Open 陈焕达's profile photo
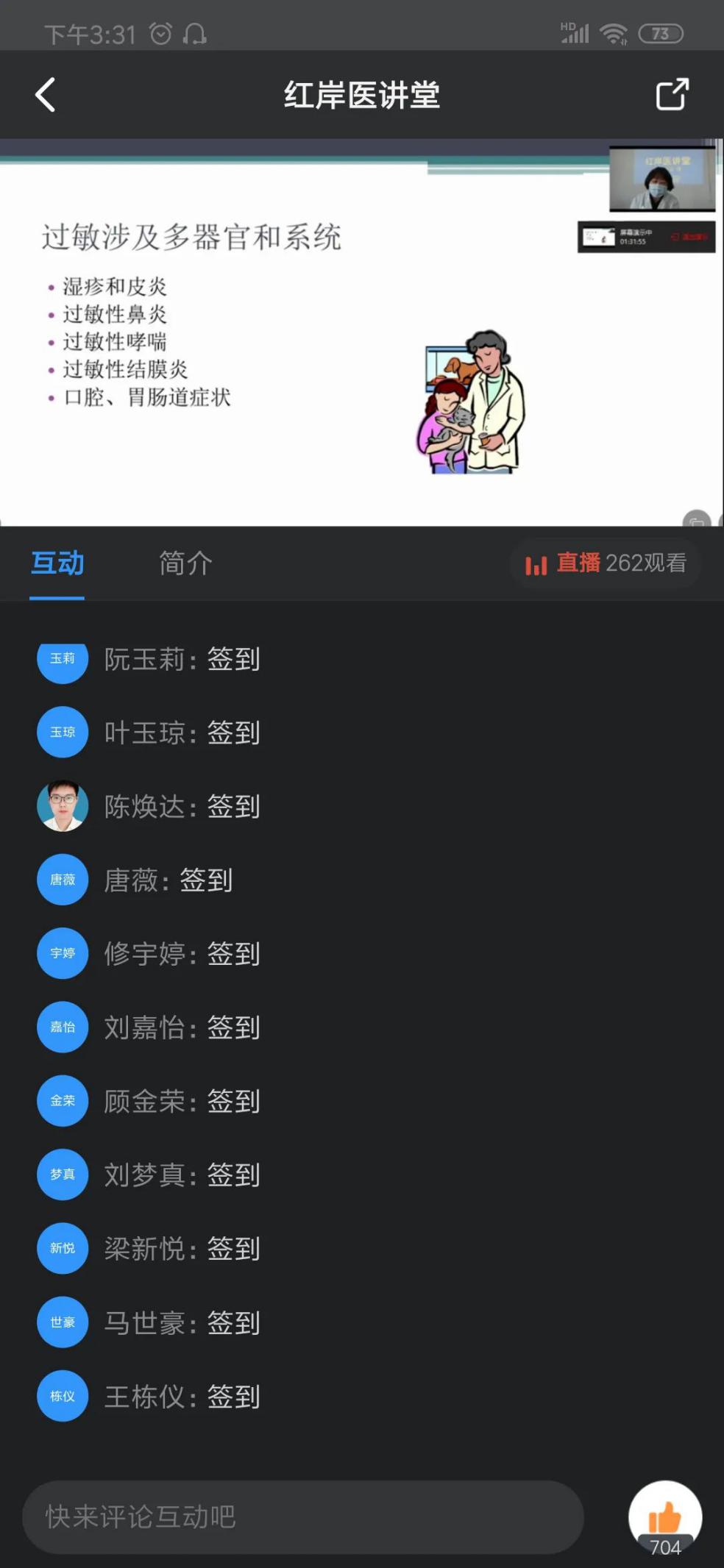Image resolution: width=724 pixels, height=1568 pixels. 63,806
